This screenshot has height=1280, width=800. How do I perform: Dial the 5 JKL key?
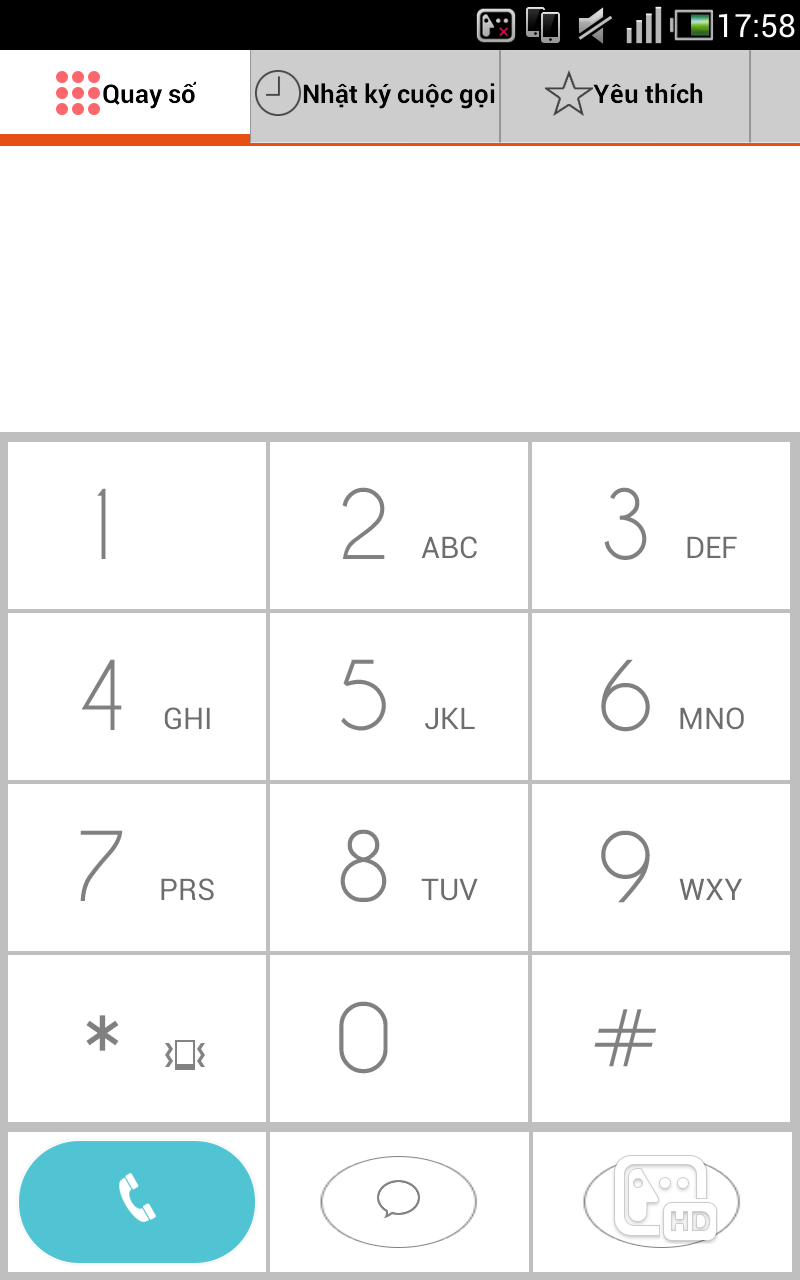point(399,696)
